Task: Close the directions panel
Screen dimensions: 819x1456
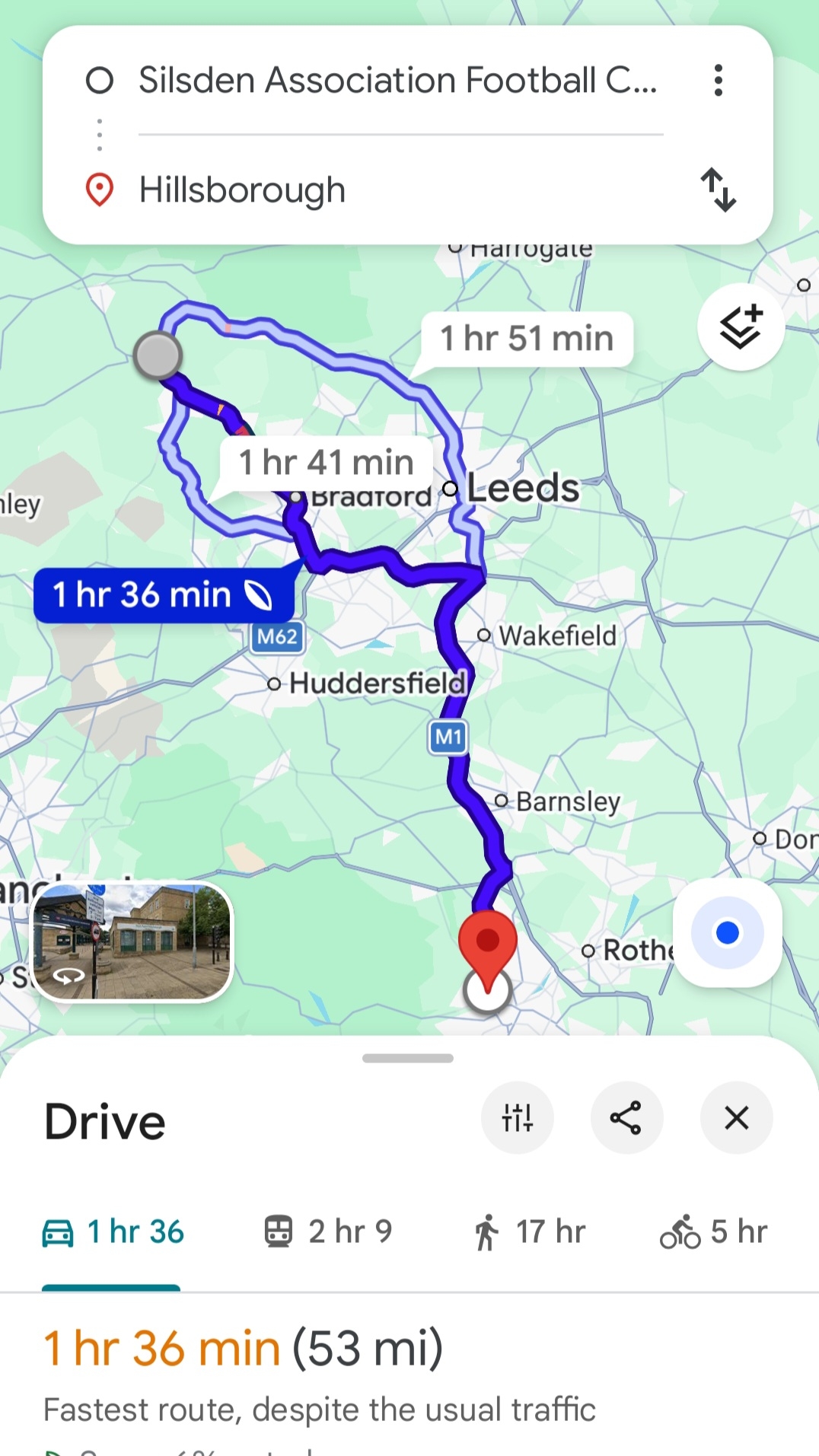Action: (x=736, y=1118)
